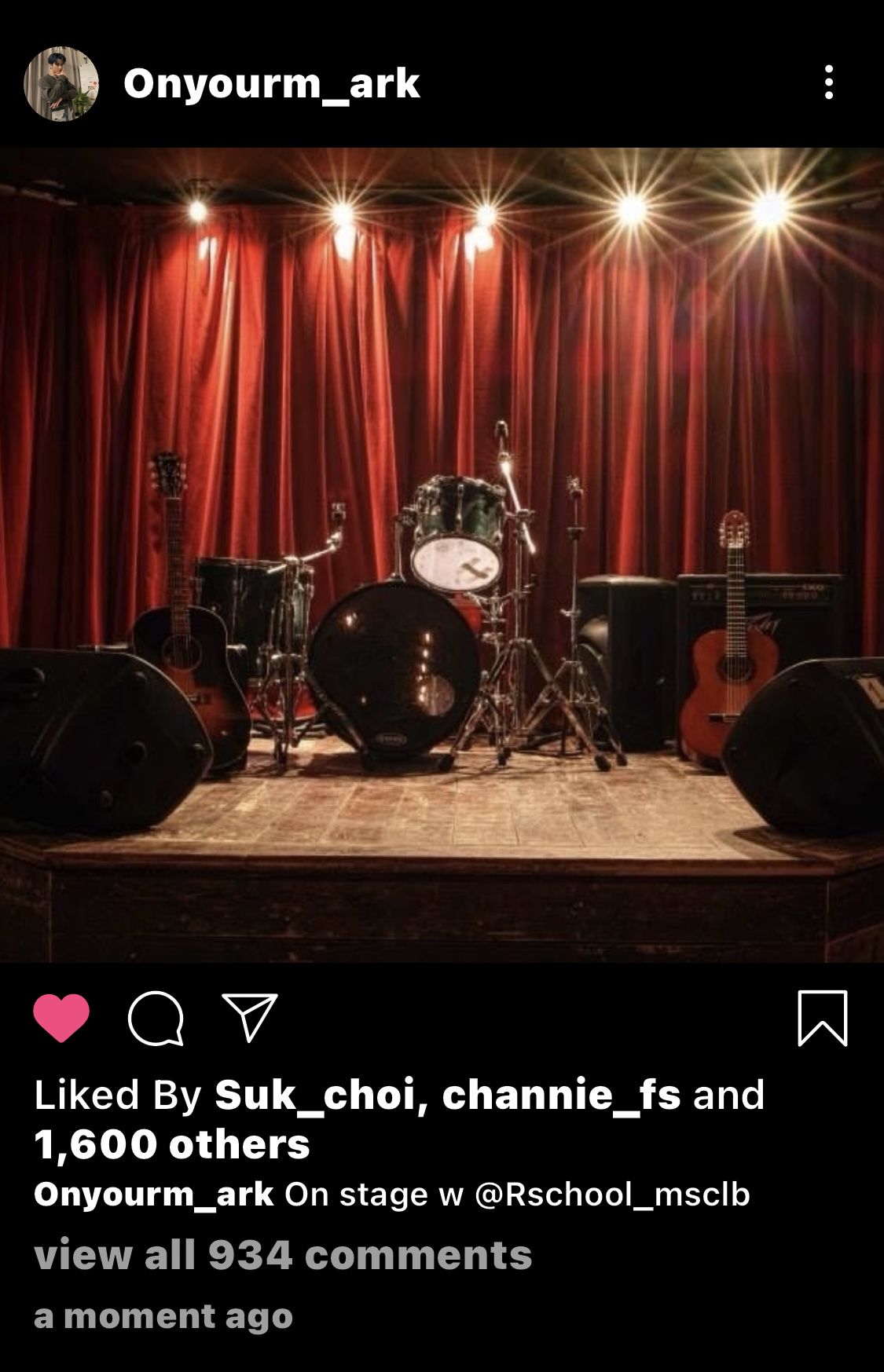Unlike the post with the heart icon

[x=61, y=1018]
